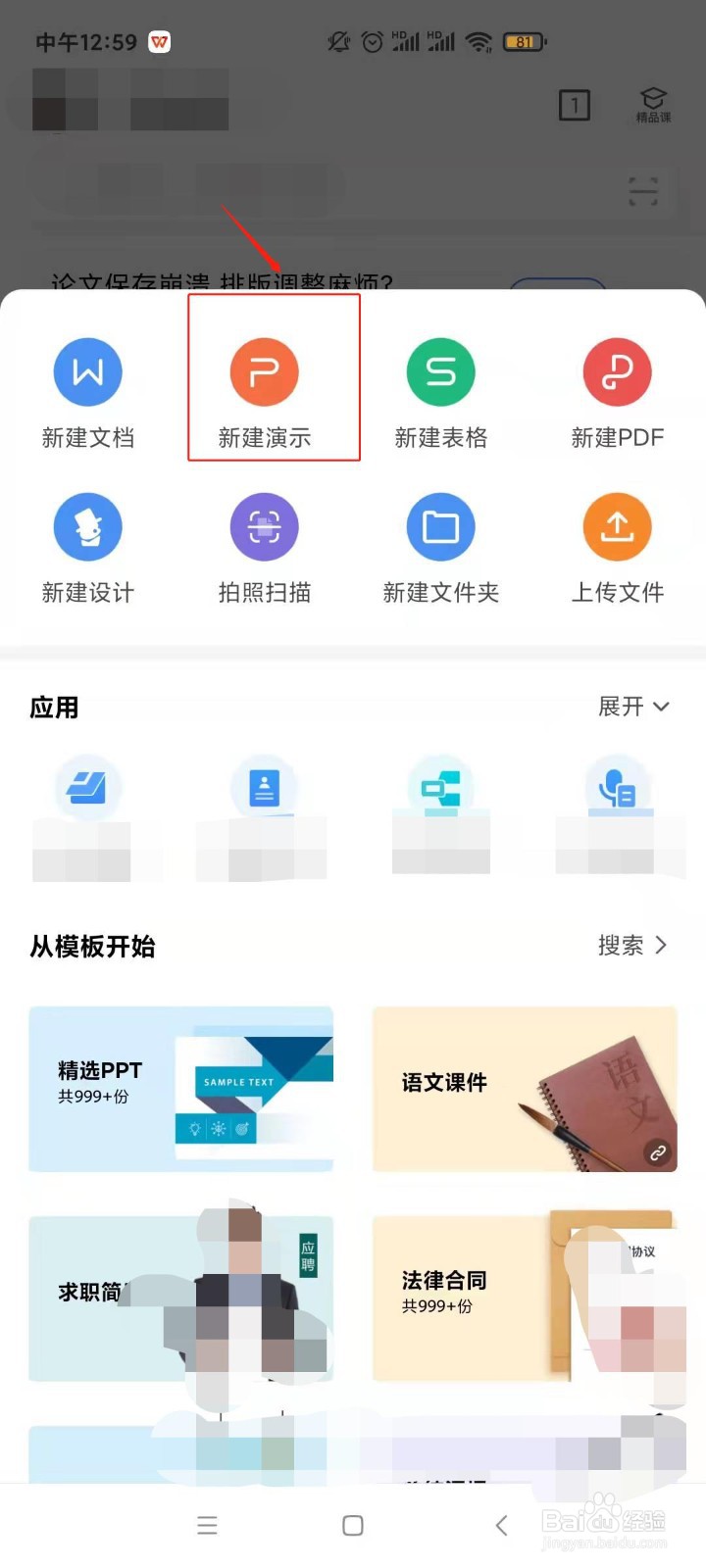Tap the 新建文档 document icon
This screenshot has width=706, height=1568.
click(87, 372)
